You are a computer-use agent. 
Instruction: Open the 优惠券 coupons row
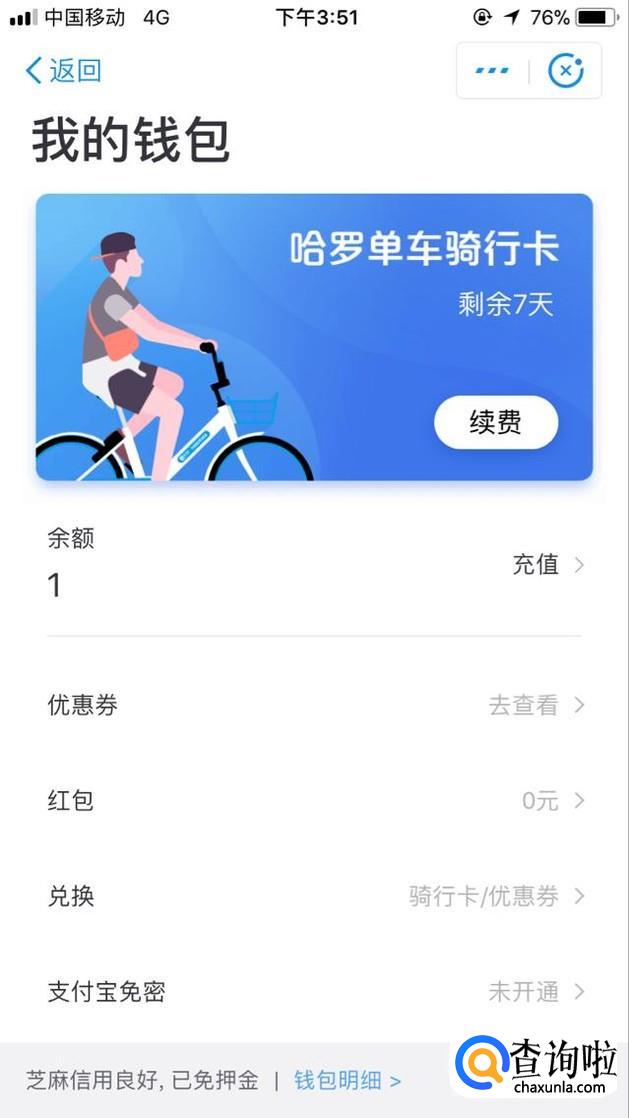314,705
